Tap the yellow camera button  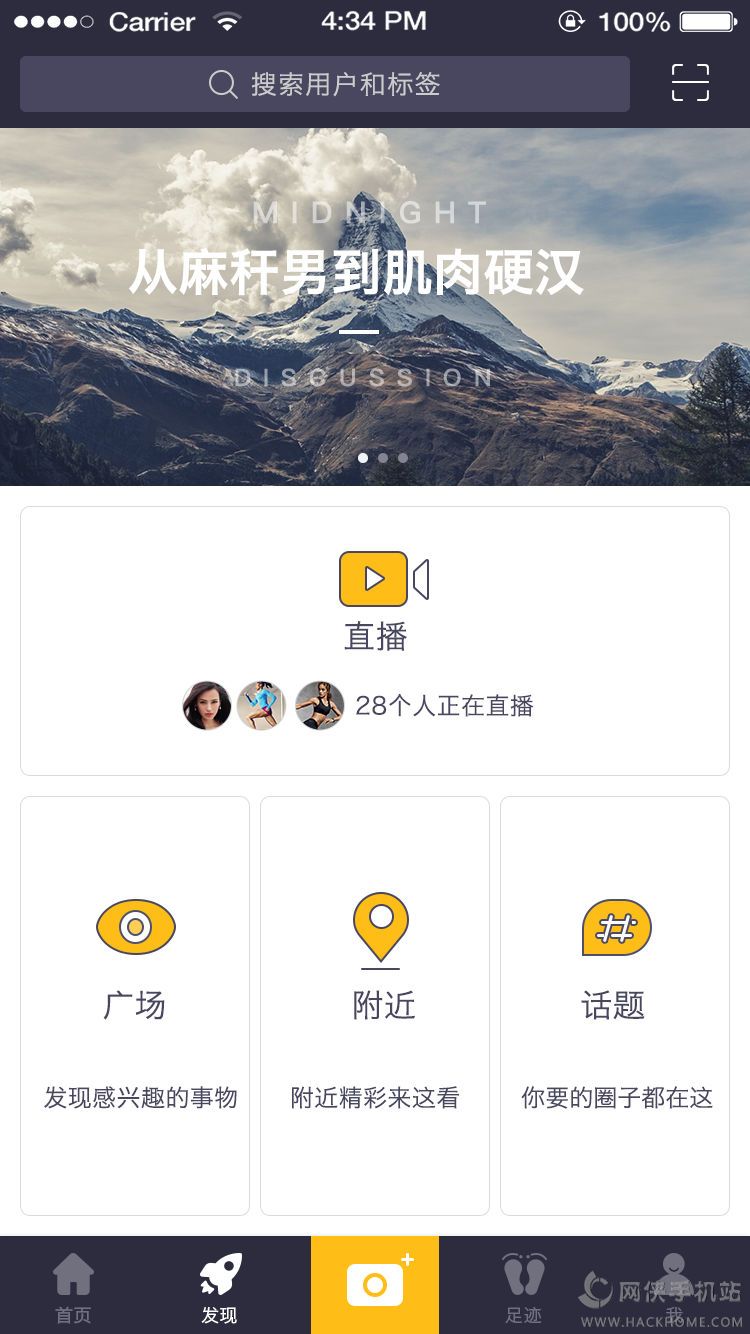375,1285
